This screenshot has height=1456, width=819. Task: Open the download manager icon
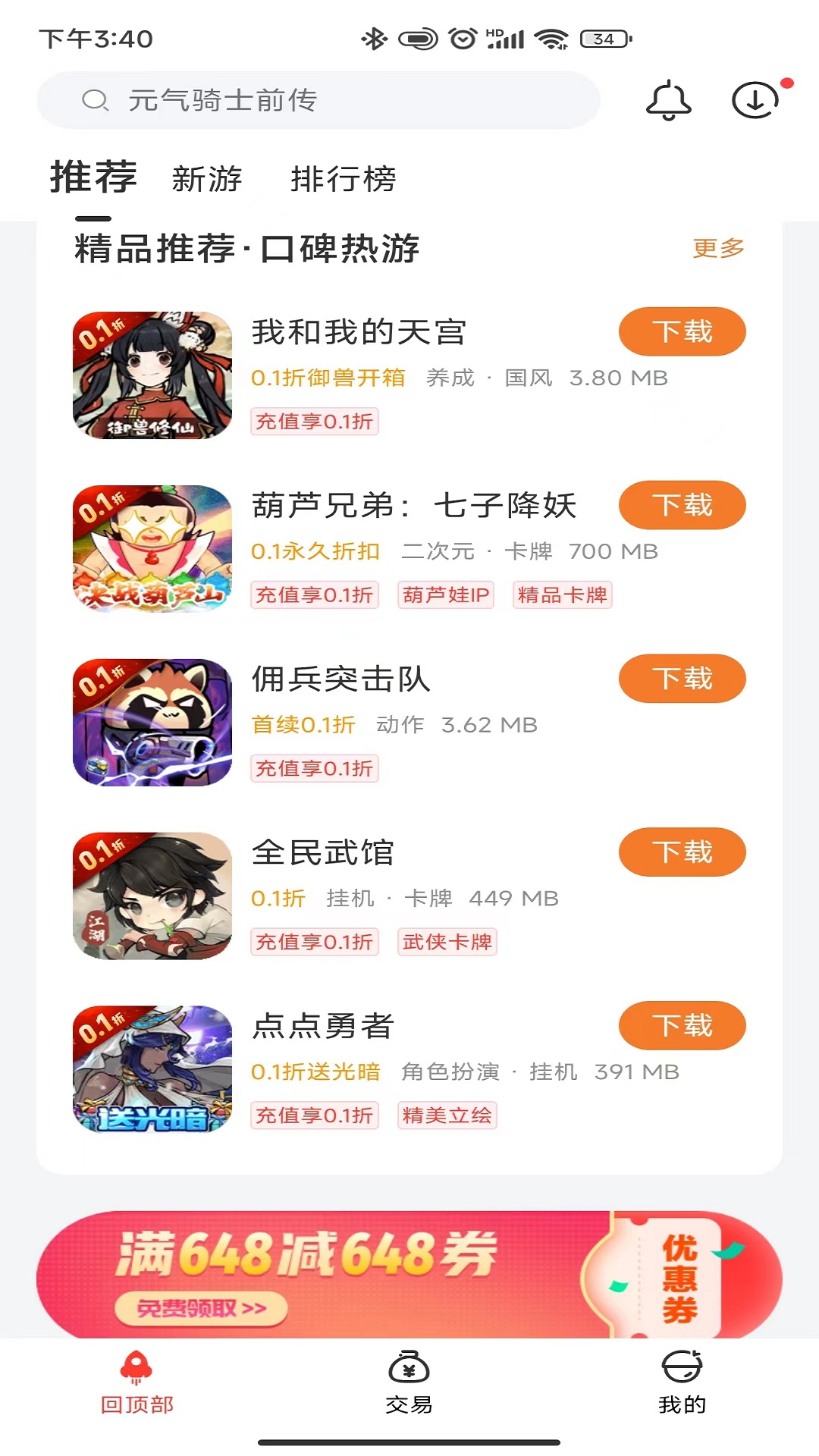tap(755, 100)
